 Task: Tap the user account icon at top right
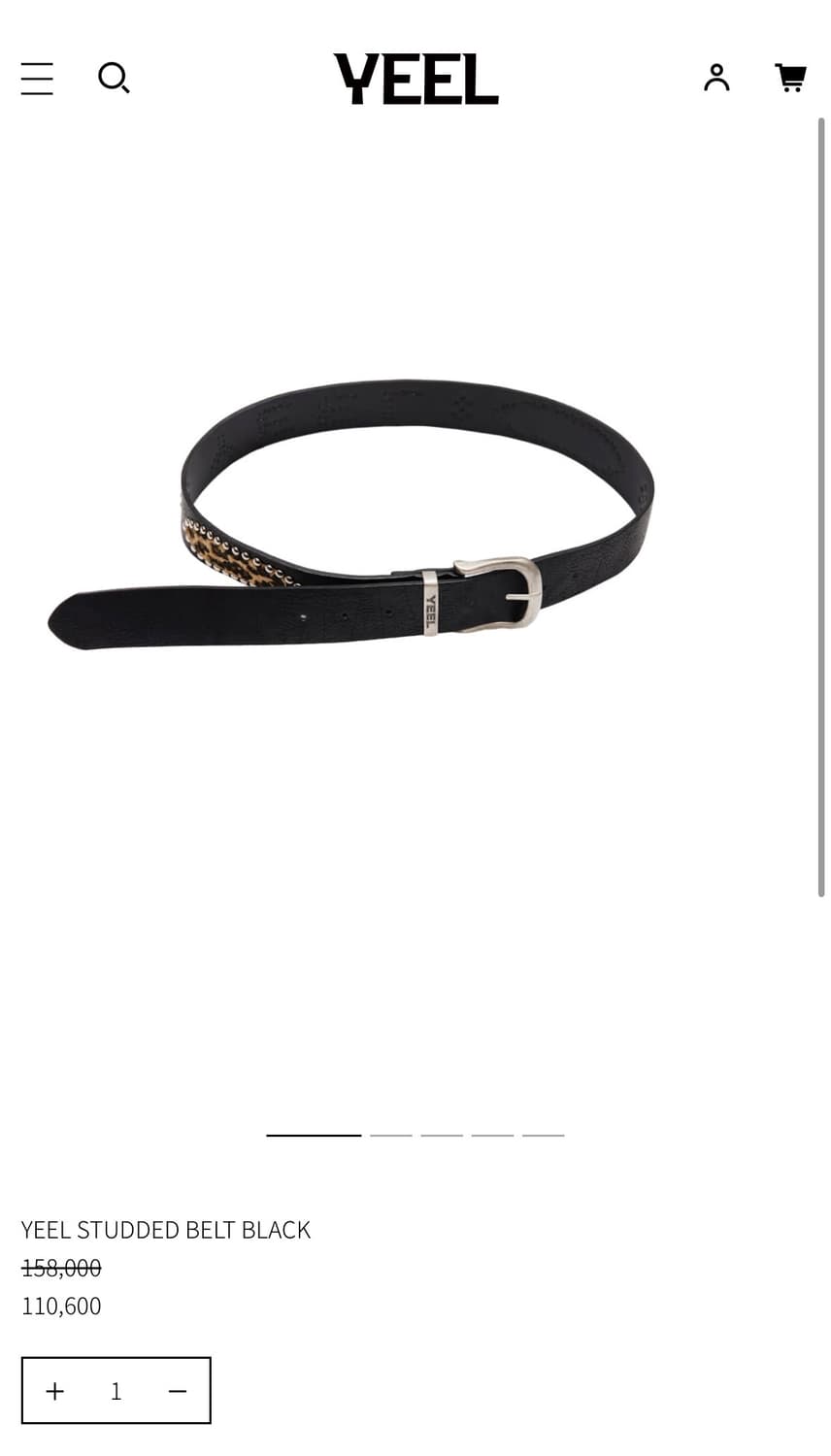point(716,78)
